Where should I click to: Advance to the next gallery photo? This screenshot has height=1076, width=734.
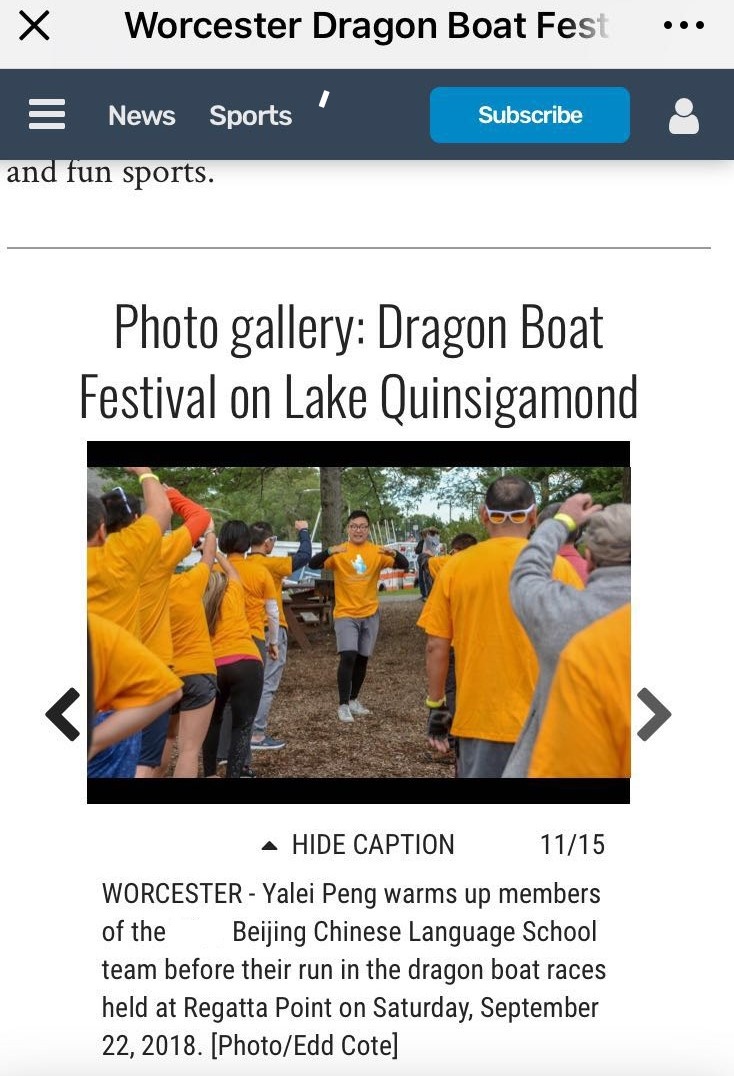(x=653, y=714)
